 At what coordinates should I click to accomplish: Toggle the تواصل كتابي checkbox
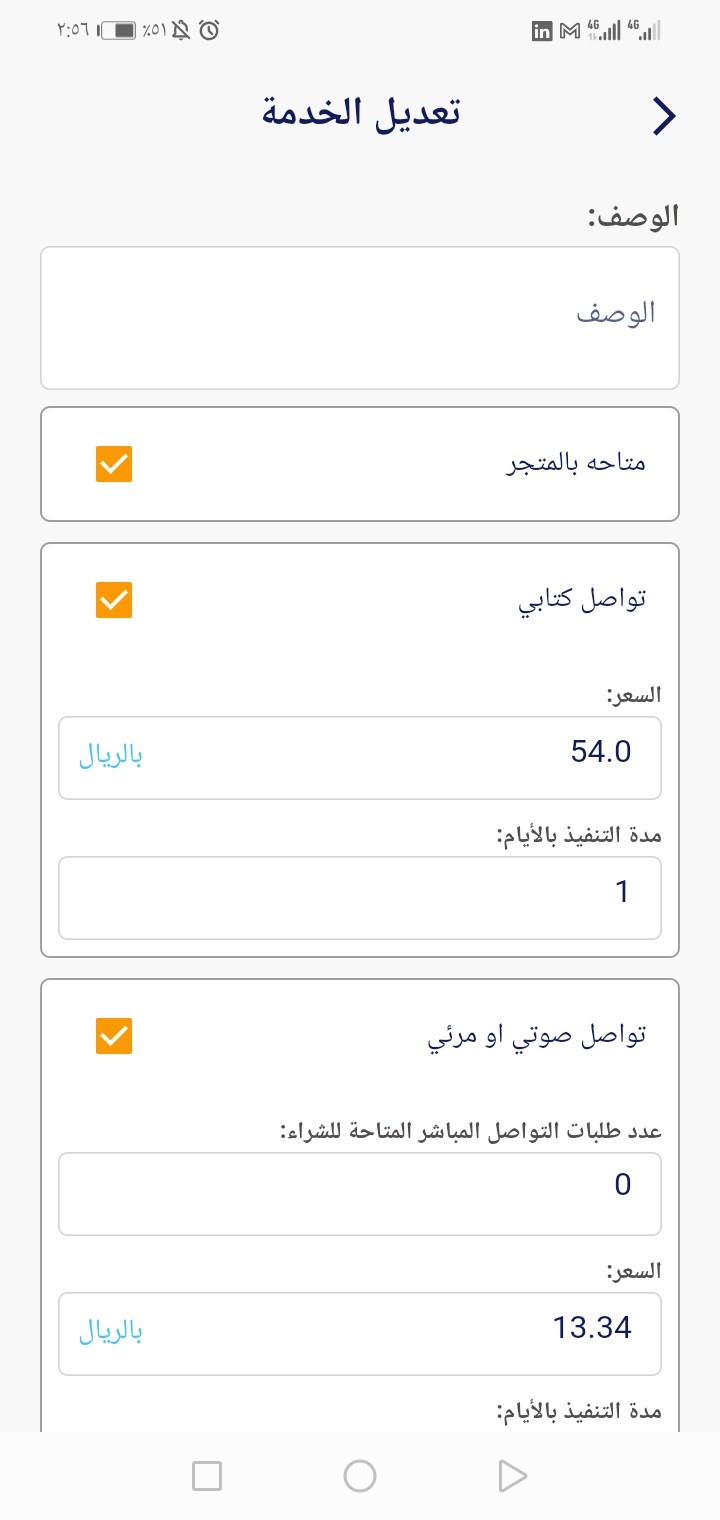pyautogui.click(x=114, y=600)
